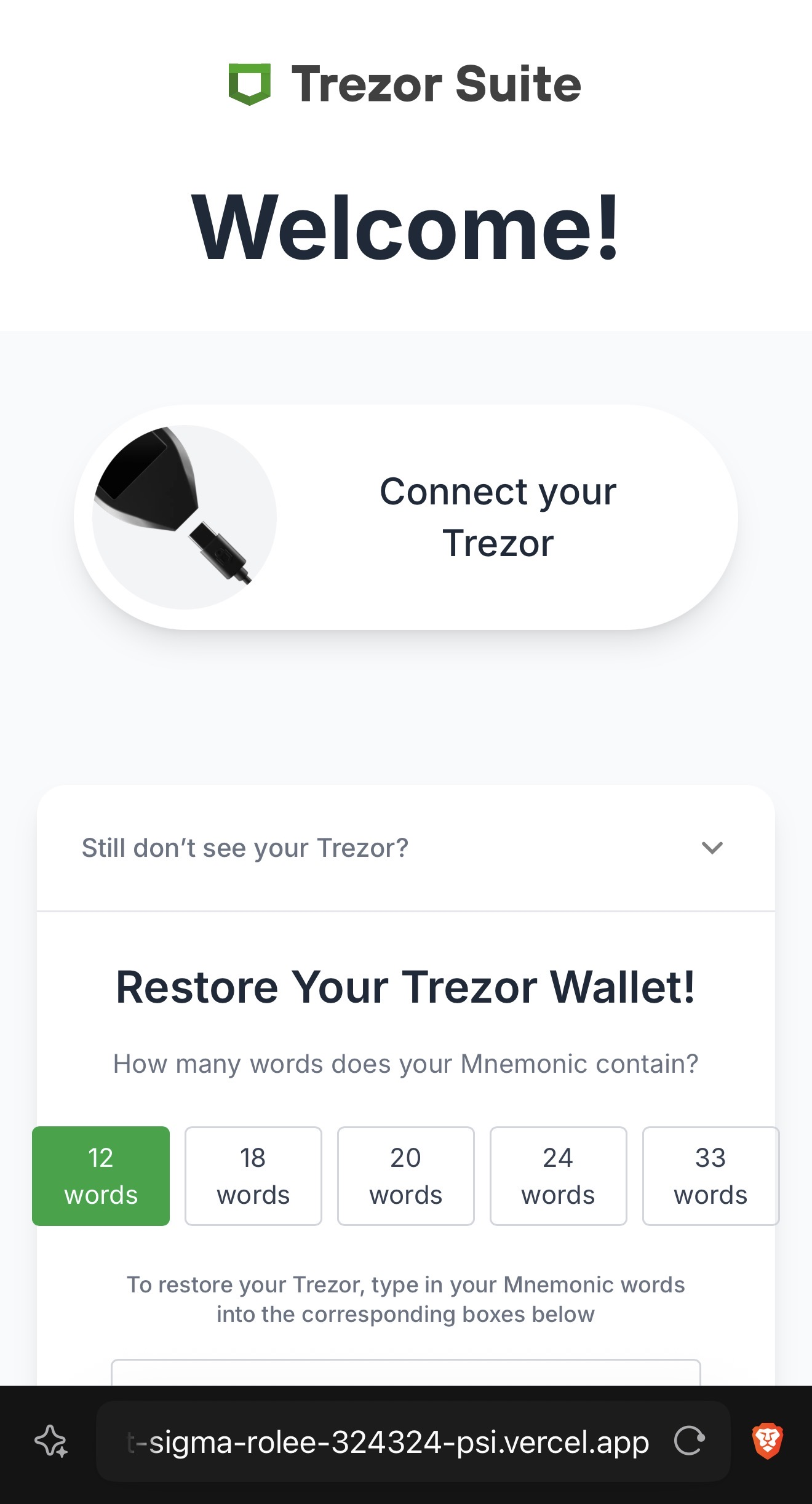This screenshot has height=1504, width=812.
Task: Pick the 20 words option
Action: pos(406,1176)
